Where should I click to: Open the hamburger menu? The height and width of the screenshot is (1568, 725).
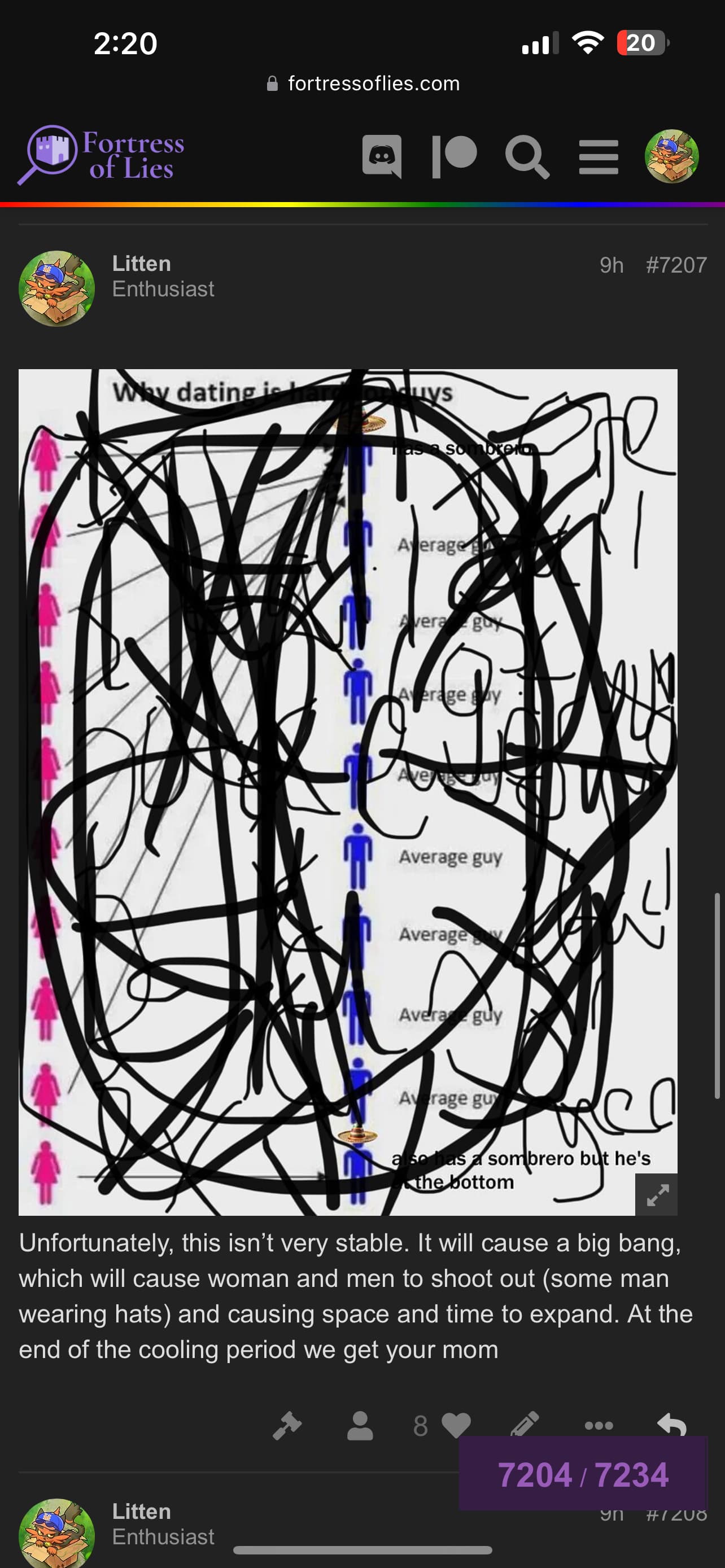pos(599,157)
